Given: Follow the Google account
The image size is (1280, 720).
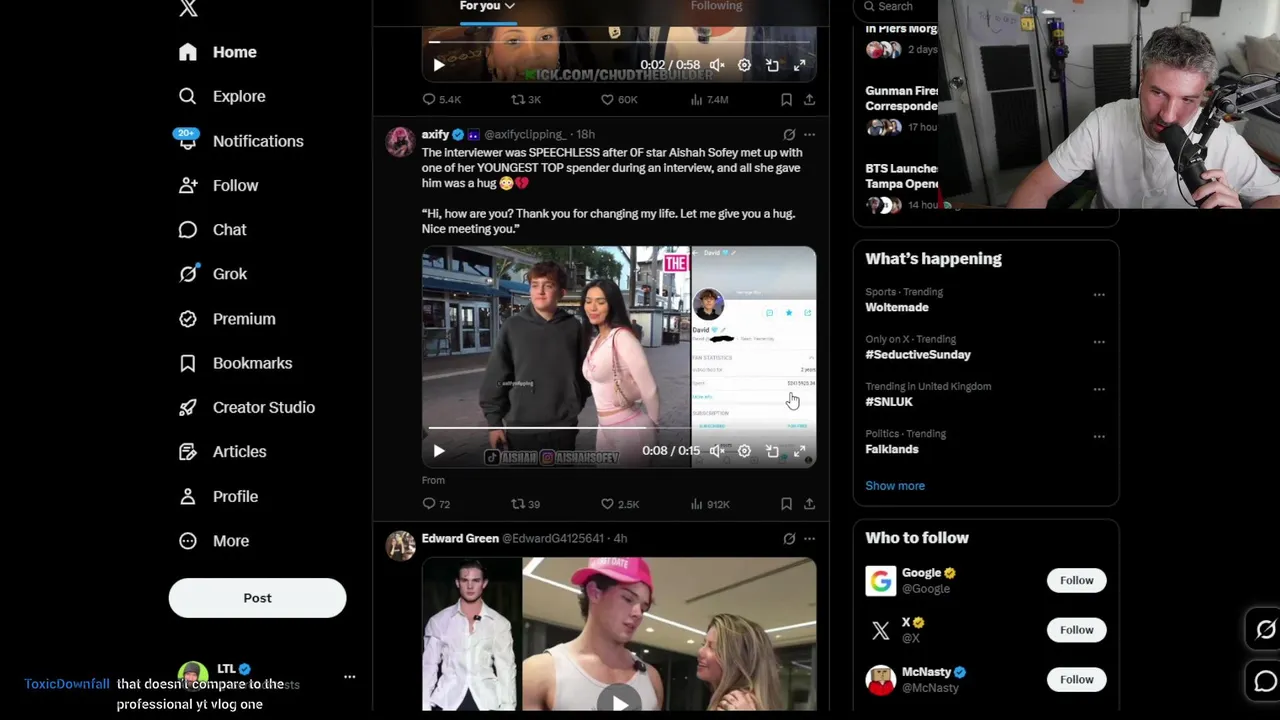Looking at the screenshot, I should click(x=1076, y=580).
